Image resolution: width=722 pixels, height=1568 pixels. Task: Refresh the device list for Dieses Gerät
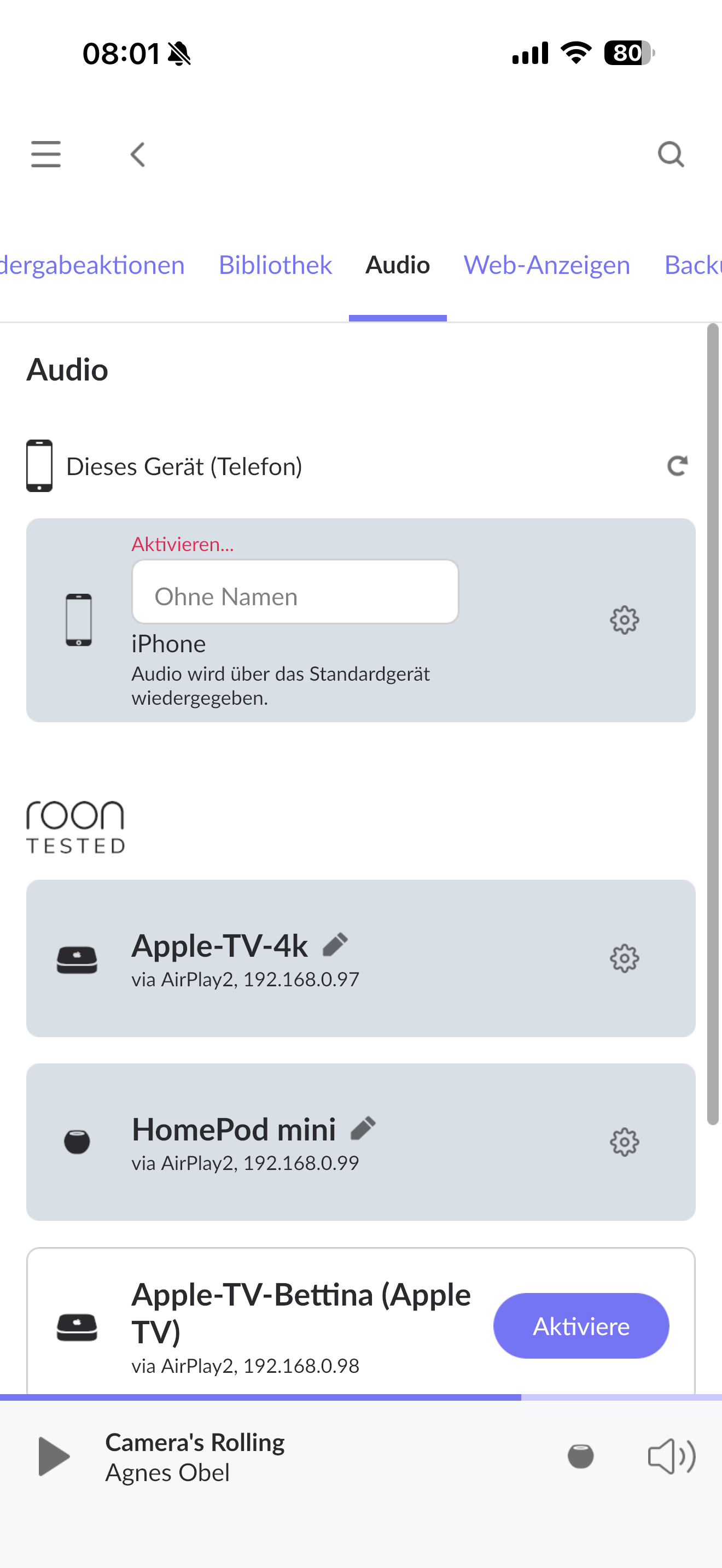tap(677, 466)
